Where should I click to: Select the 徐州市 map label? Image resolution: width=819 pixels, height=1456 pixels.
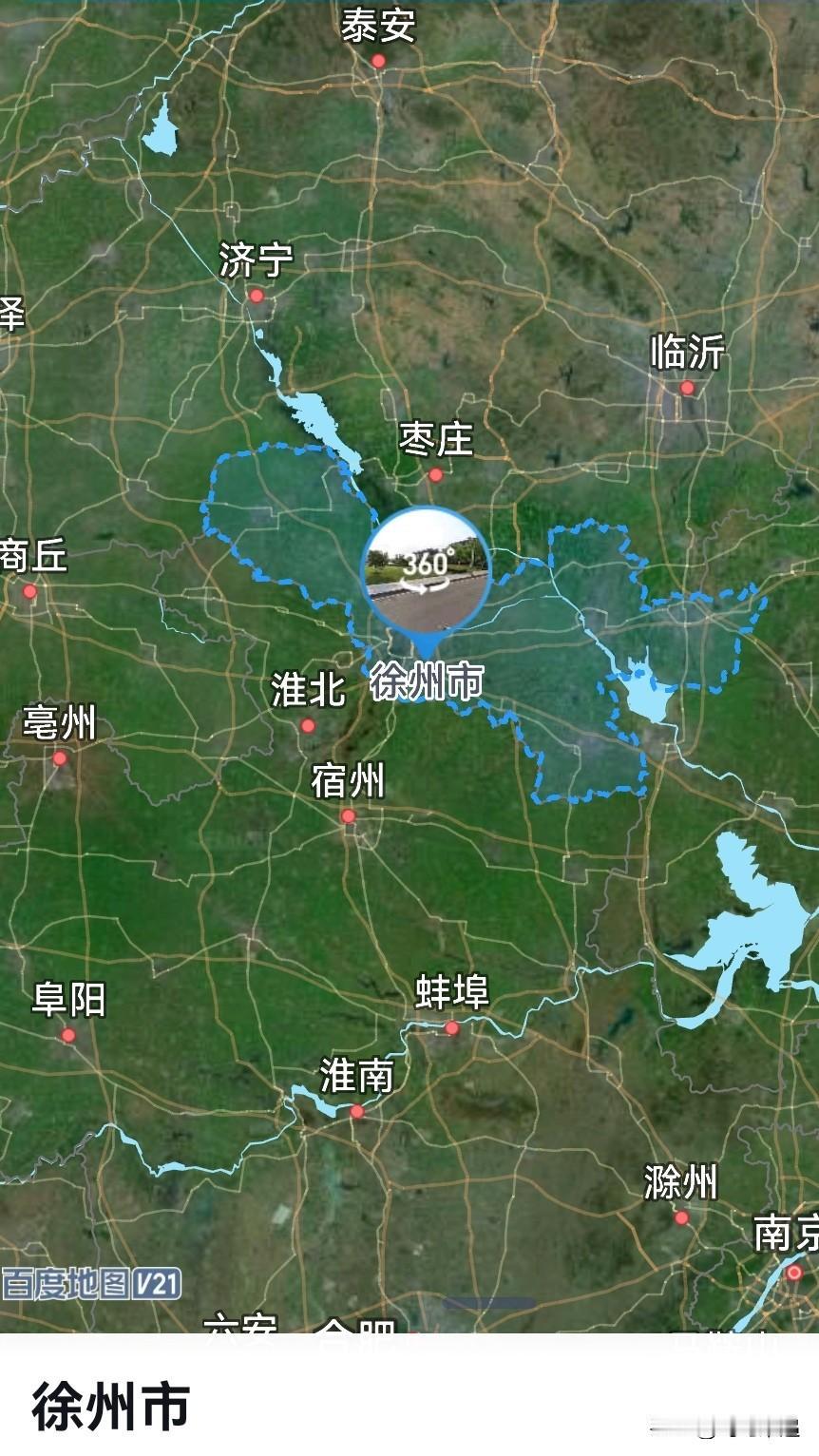429,680
